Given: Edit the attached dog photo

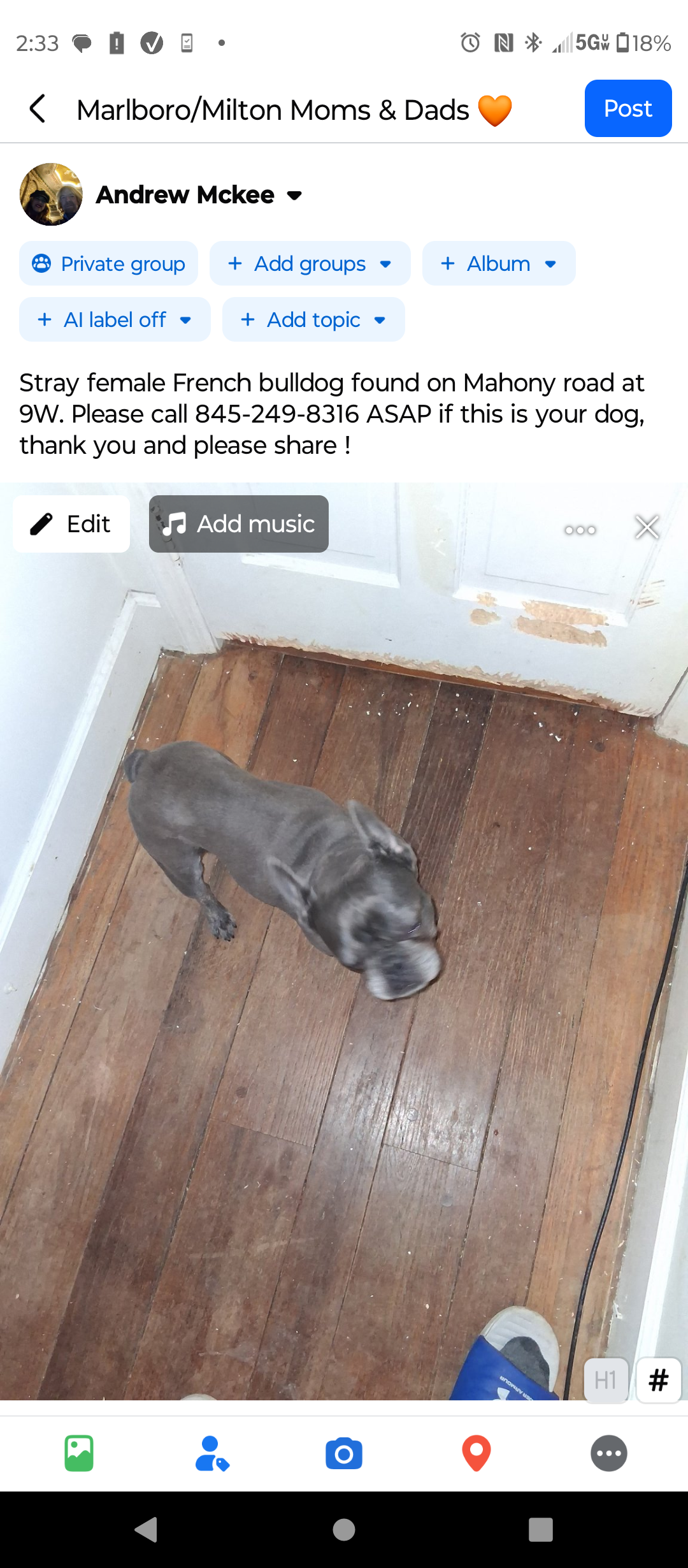Looking at the screenshot, I should coord(71,524).
